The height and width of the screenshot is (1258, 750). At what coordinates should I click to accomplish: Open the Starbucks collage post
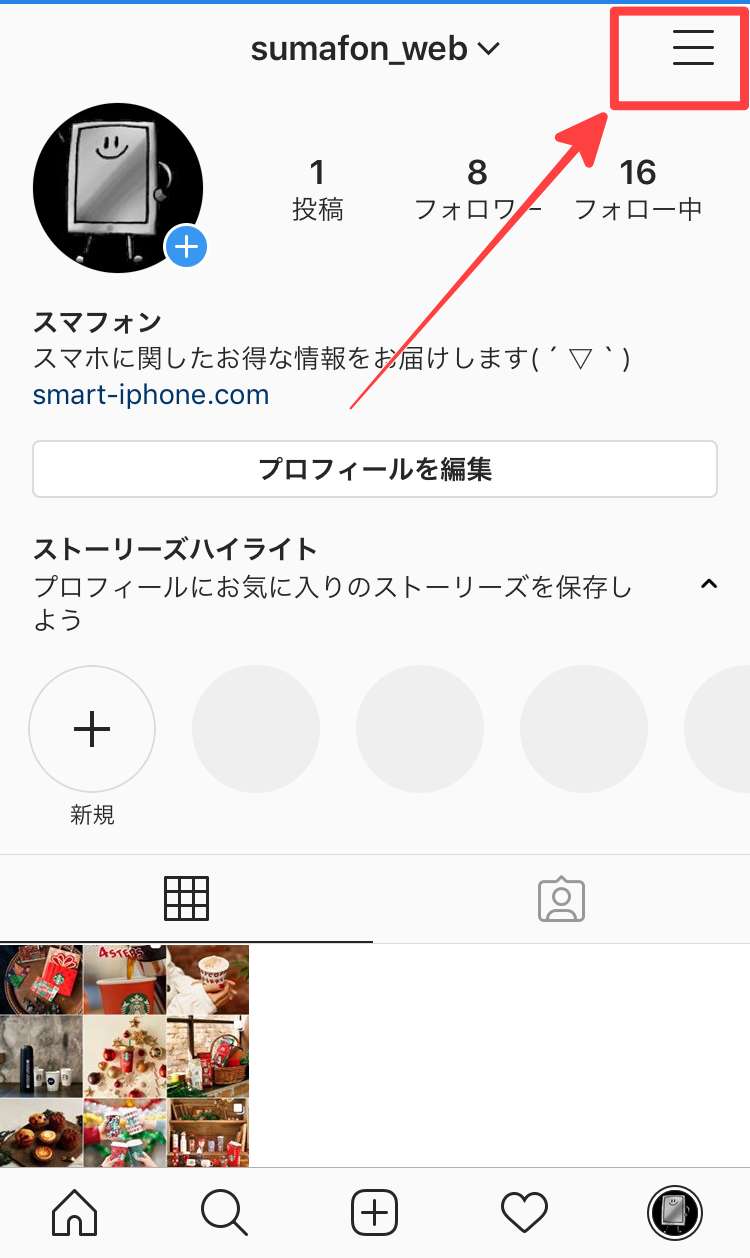[x=125, y=1056]
